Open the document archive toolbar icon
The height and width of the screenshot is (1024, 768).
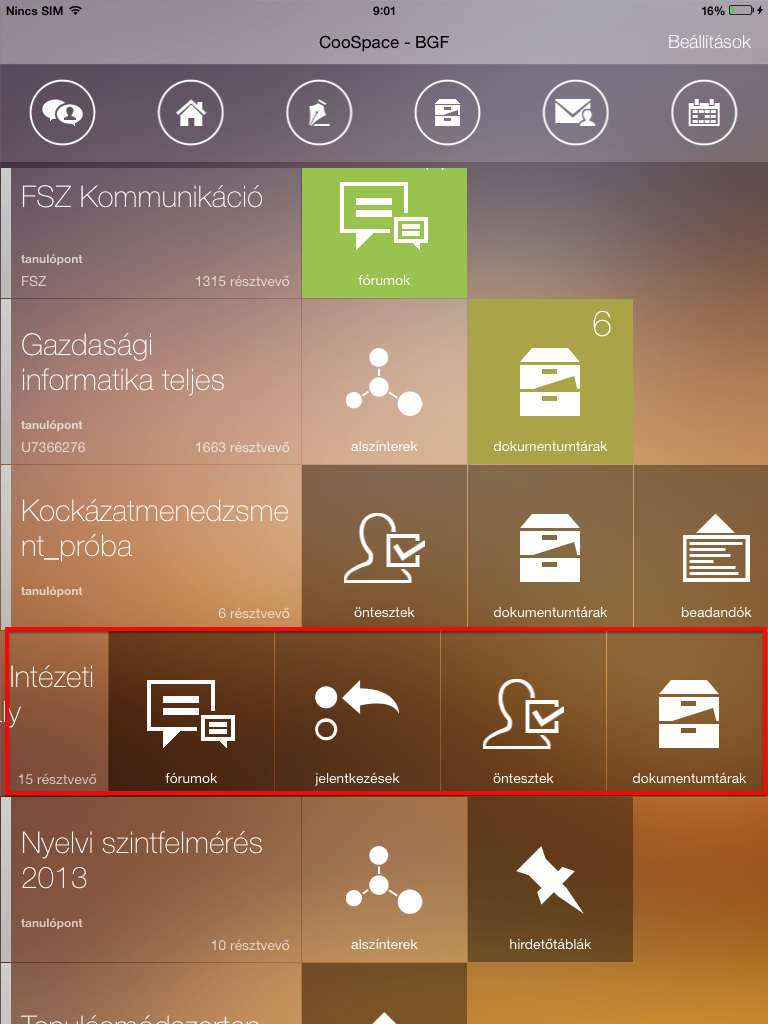tap(447, 113)
